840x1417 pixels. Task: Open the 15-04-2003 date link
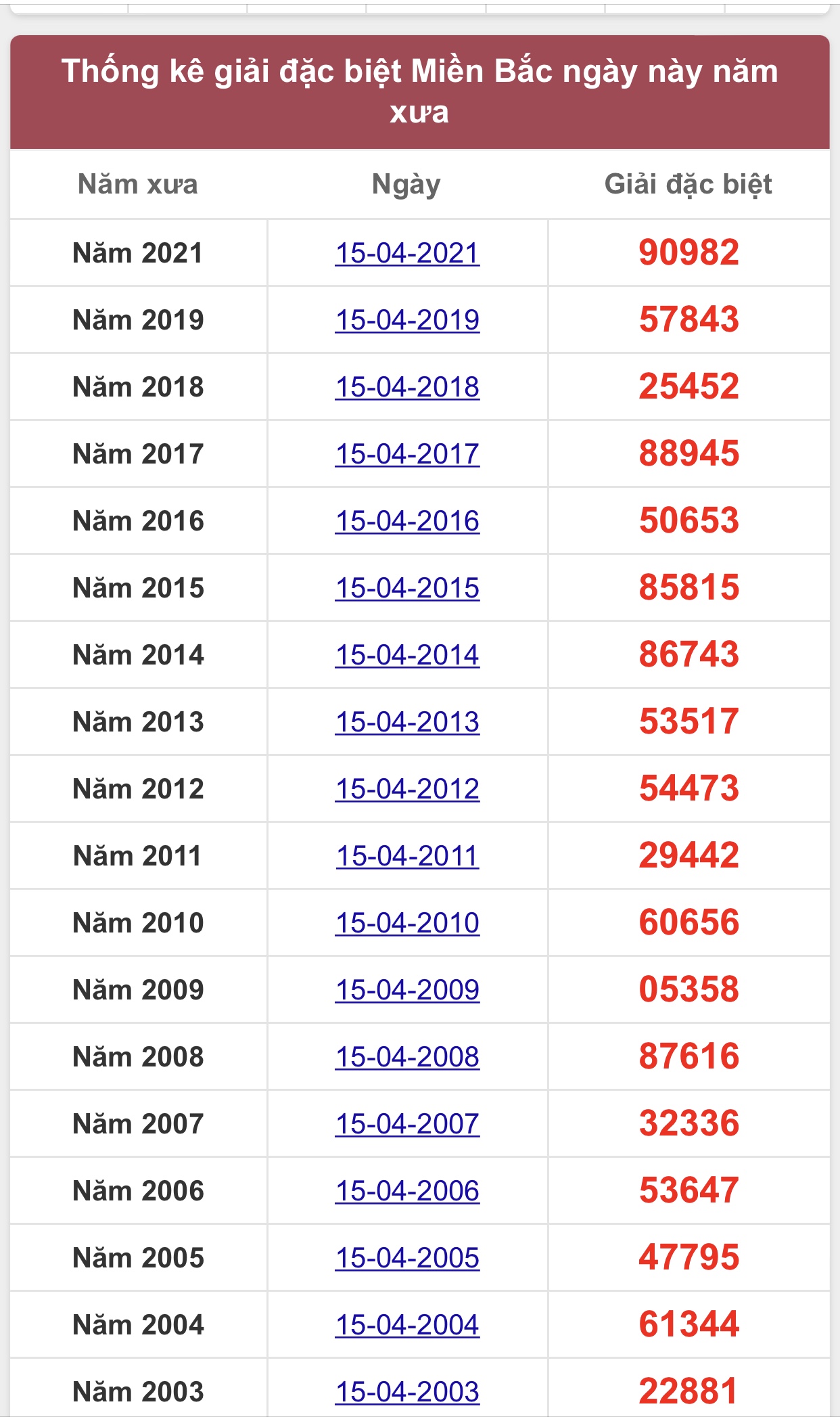[407, 1392]
